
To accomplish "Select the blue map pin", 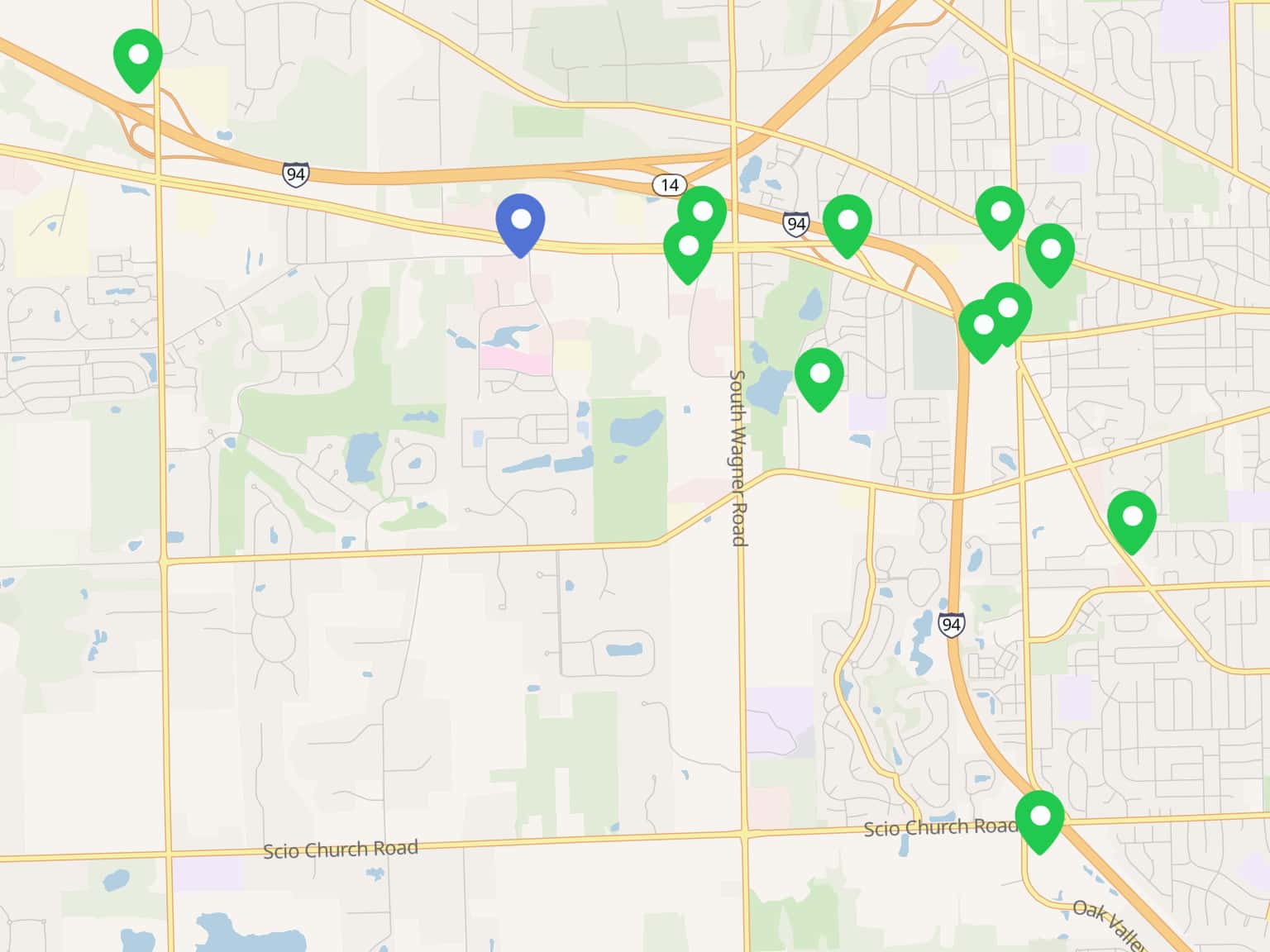I will click(520, 221).
